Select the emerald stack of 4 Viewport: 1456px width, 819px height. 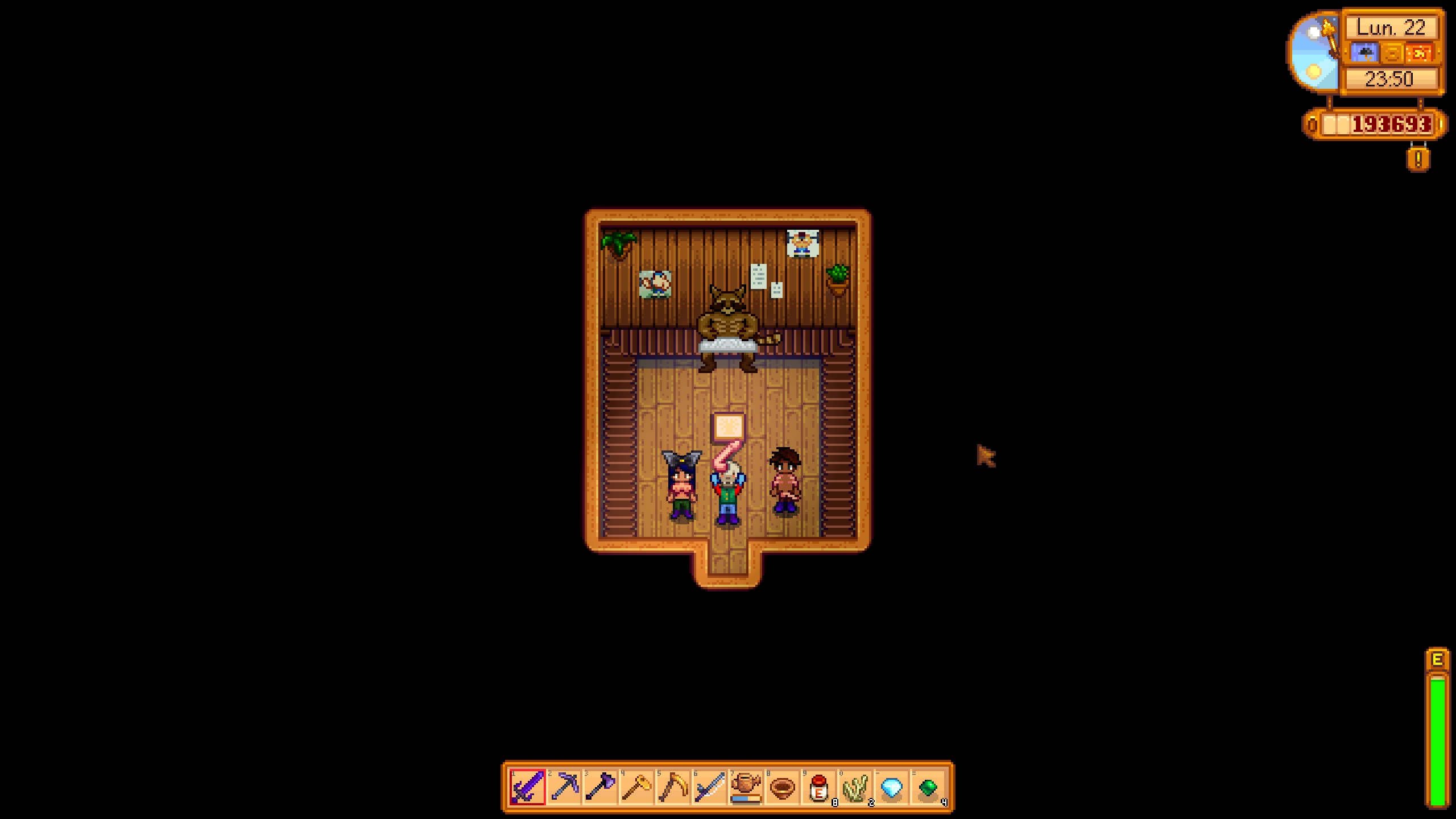(x=928, y=787)
